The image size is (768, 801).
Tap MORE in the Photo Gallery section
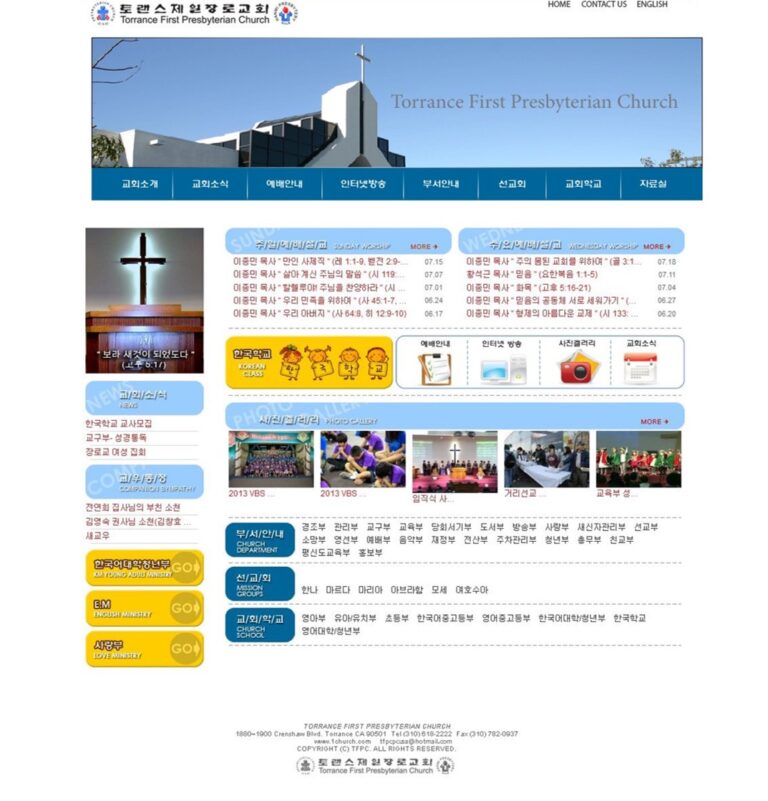pos(654,422)
